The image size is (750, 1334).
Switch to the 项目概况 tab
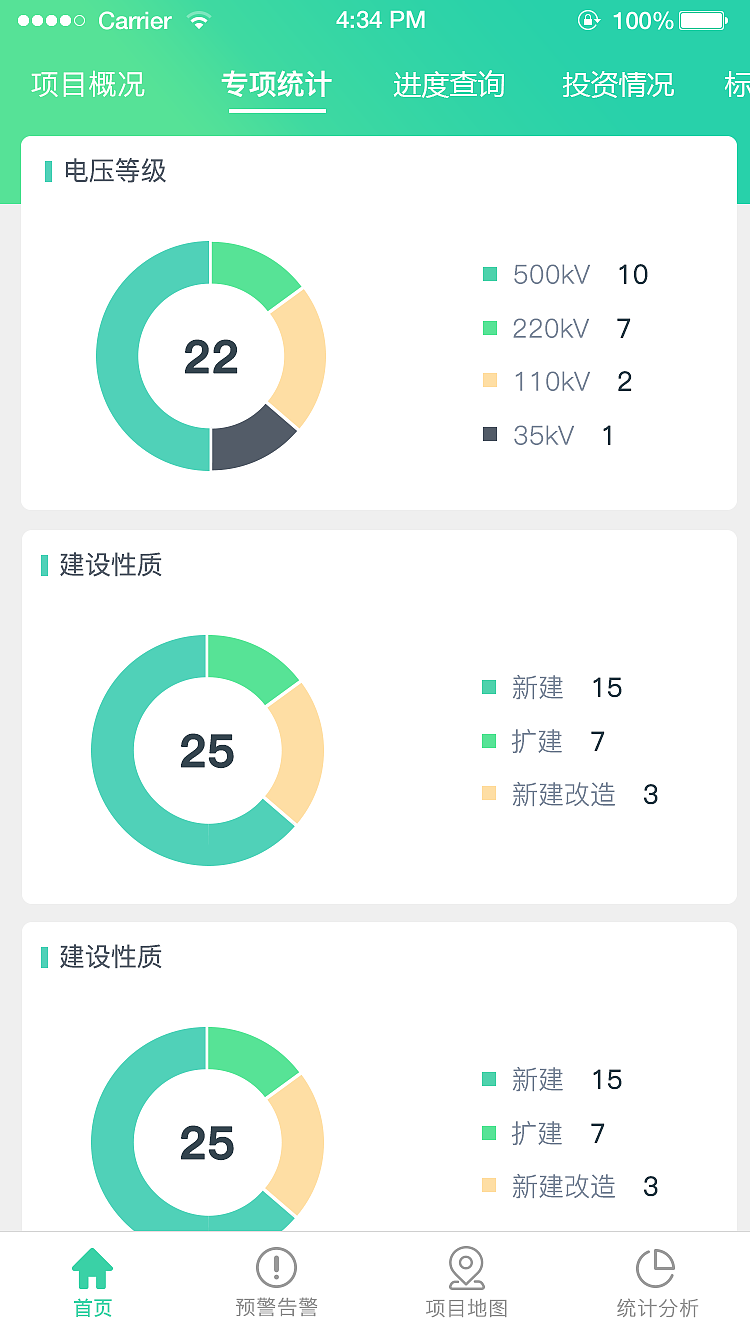88,86
